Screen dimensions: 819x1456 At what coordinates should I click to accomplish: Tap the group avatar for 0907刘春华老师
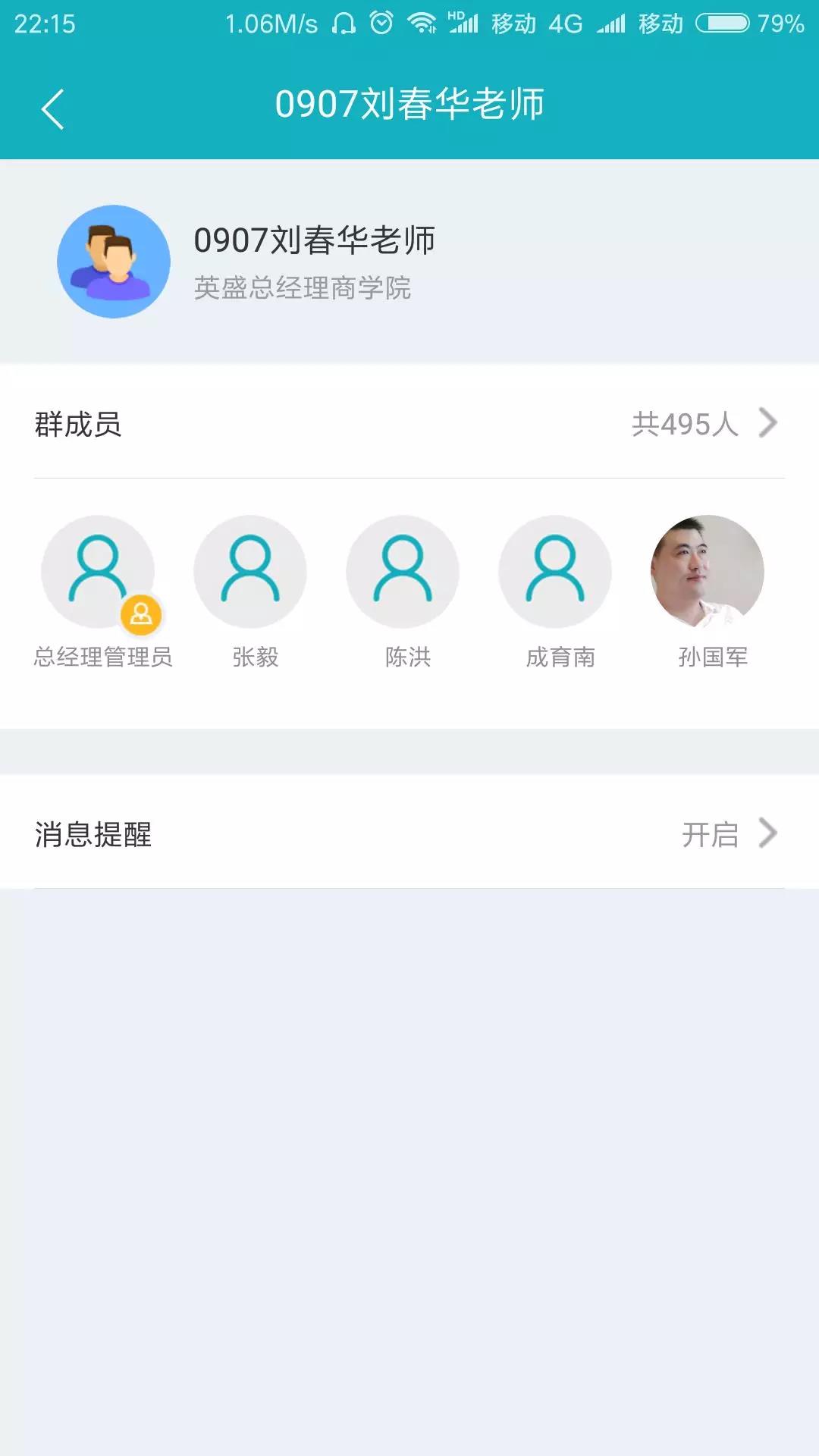click(x=114, y=262)
